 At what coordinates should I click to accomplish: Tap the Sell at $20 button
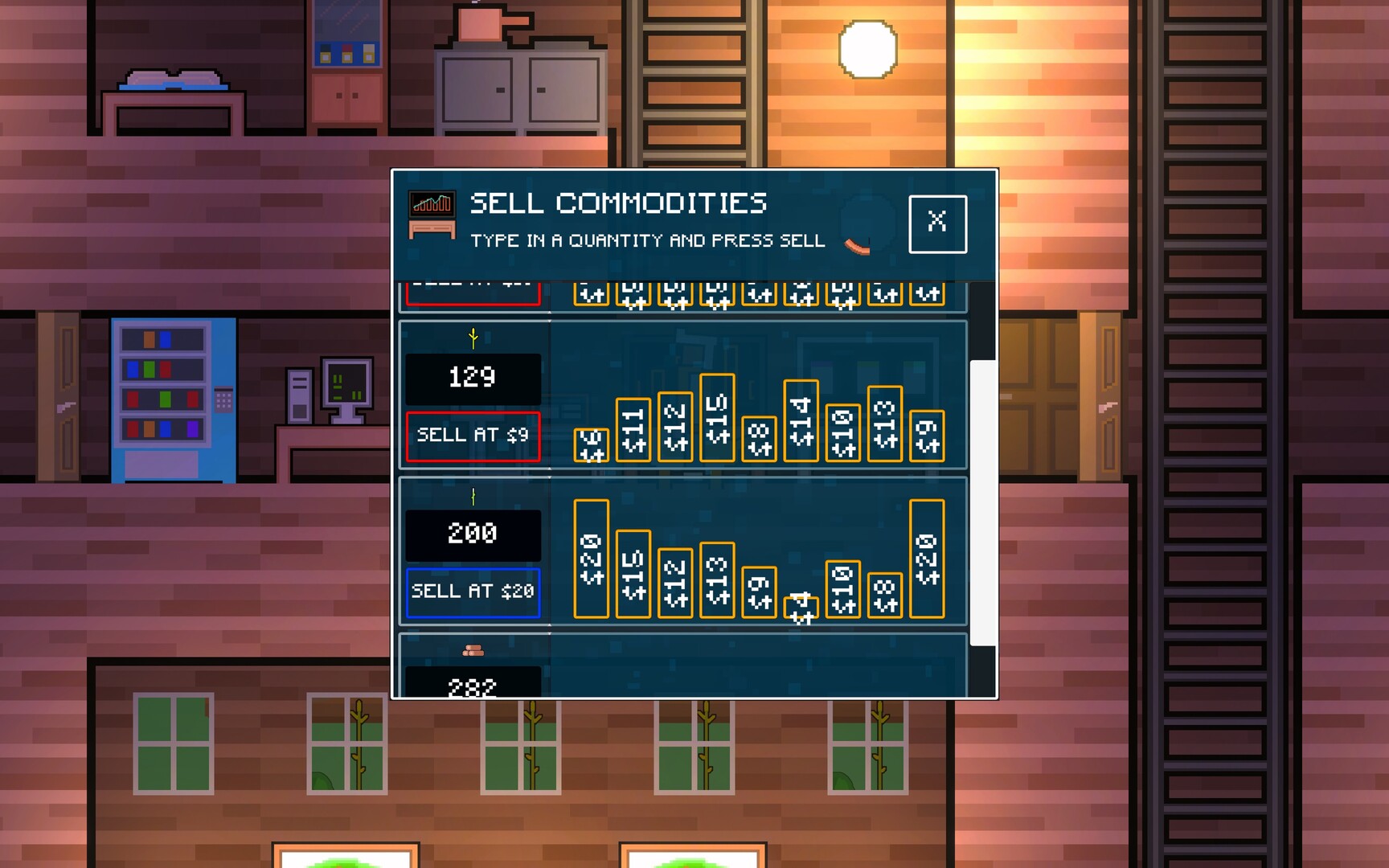[473, 592]
